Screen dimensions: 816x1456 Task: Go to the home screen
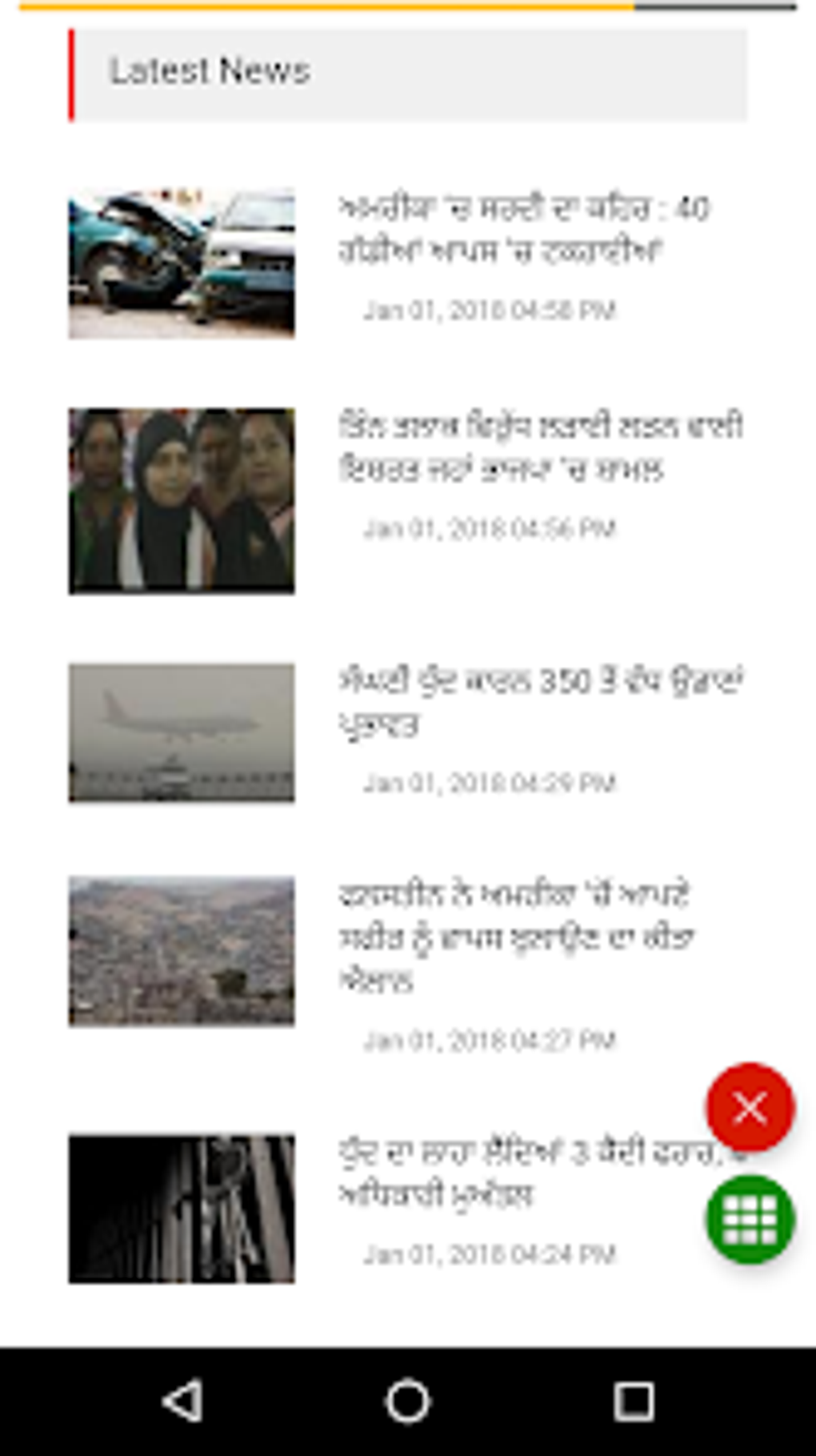pos(408,1401)
